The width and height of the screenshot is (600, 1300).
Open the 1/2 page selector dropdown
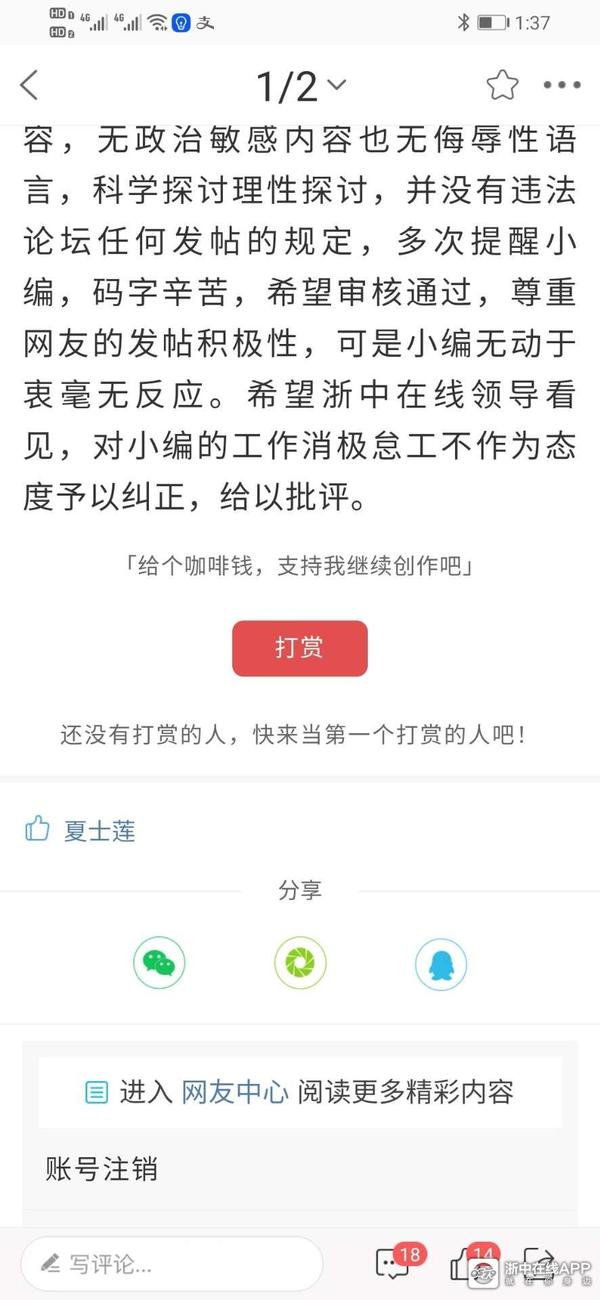300,87
